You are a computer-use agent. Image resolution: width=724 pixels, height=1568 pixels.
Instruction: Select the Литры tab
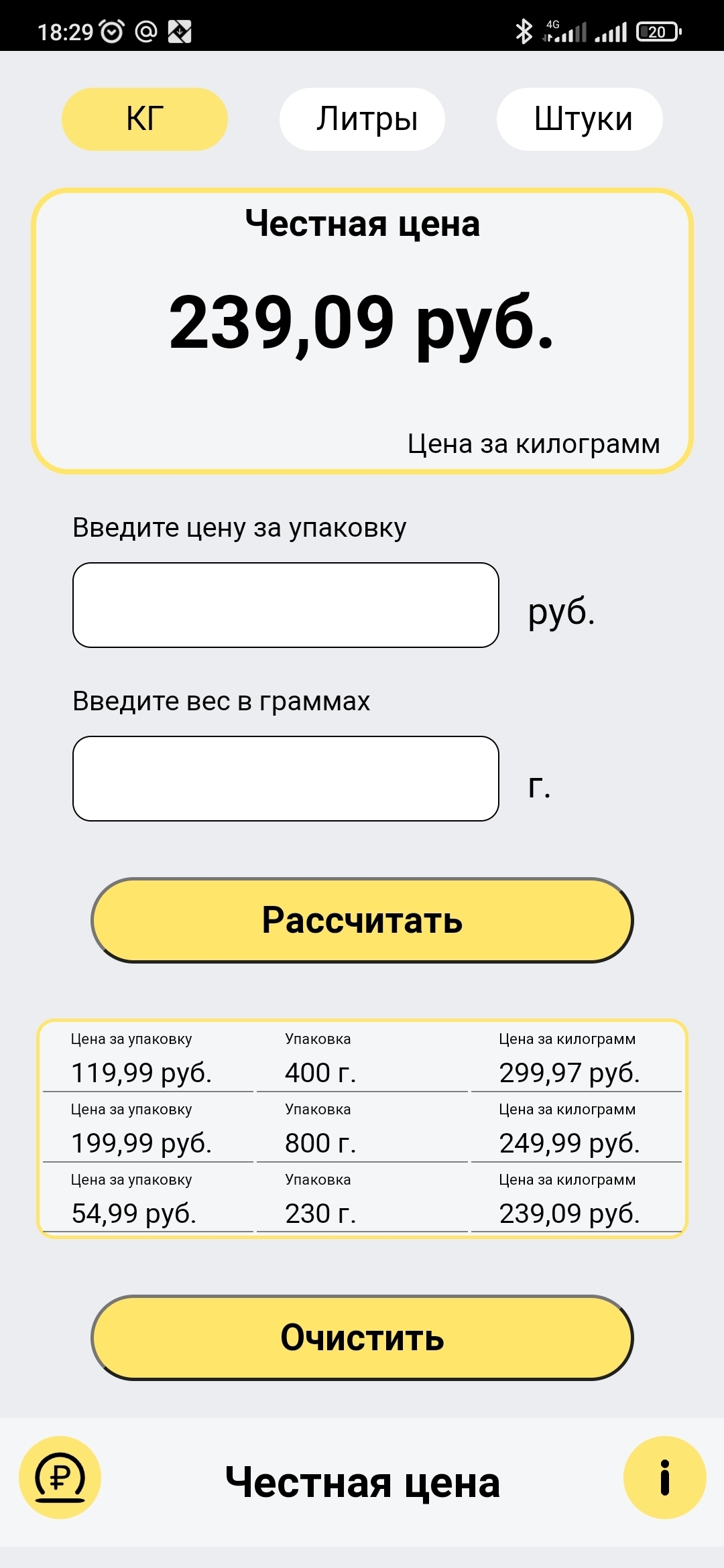coord(362,119)
